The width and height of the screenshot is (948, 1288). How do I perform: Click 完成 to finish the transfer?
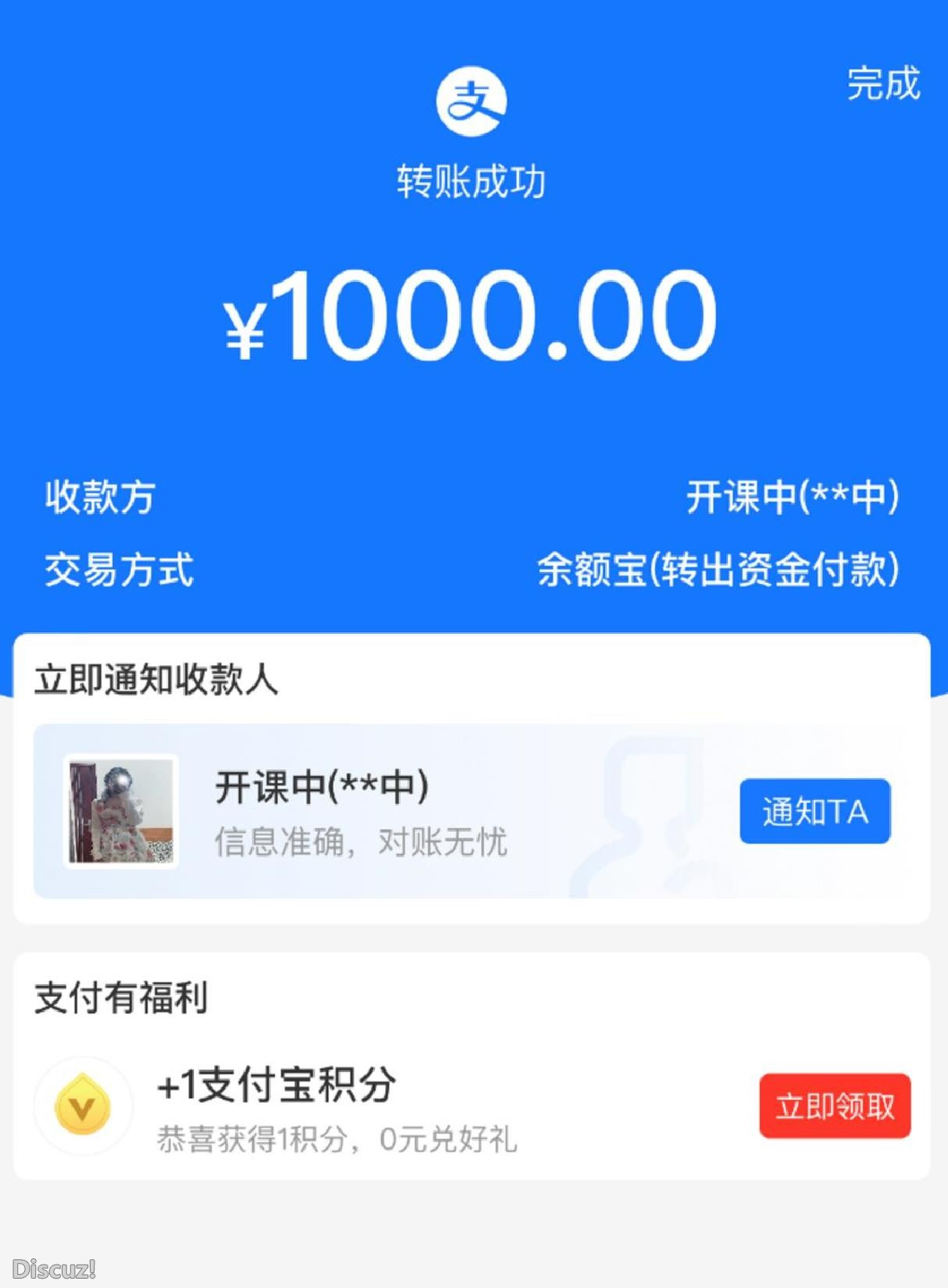(x=882, y=86)
